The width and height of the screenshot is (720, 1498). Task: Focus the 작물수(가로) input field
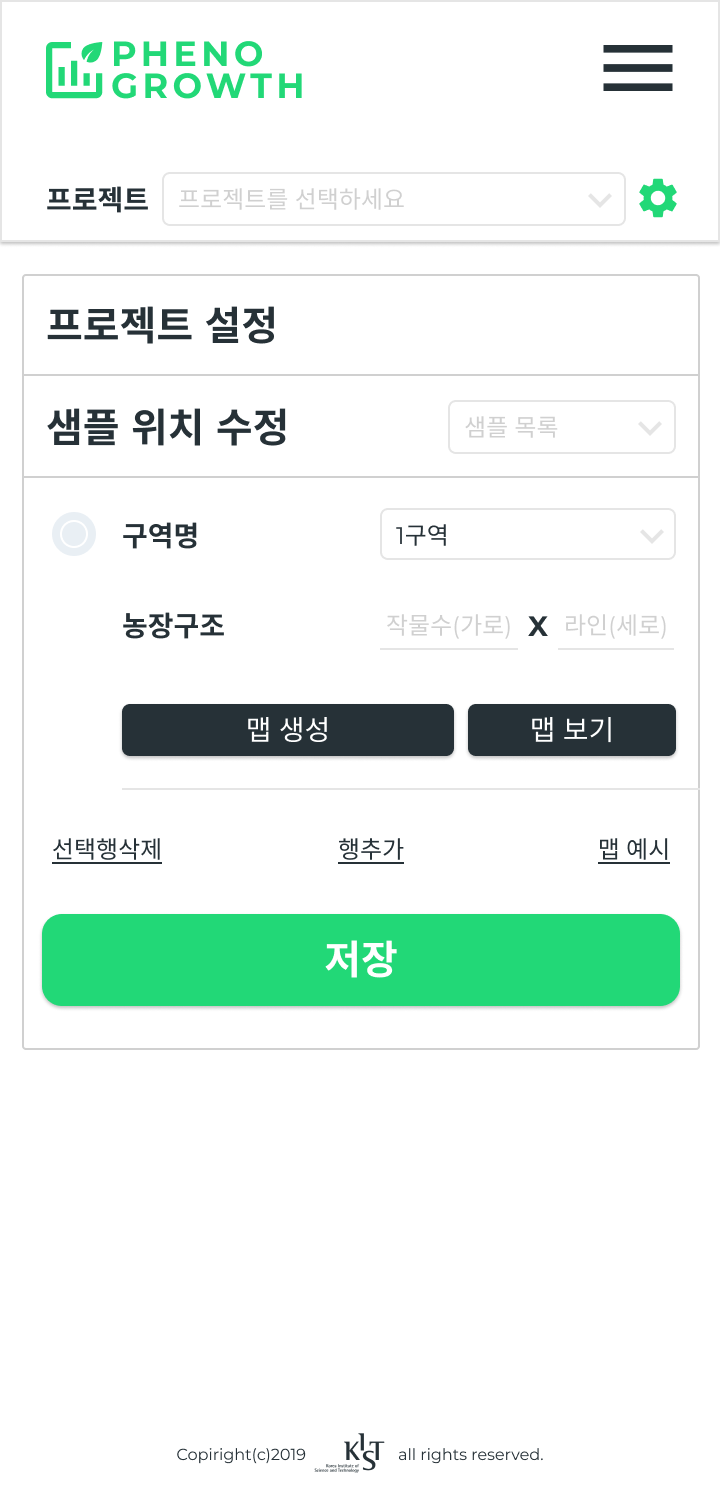[449, 626]
